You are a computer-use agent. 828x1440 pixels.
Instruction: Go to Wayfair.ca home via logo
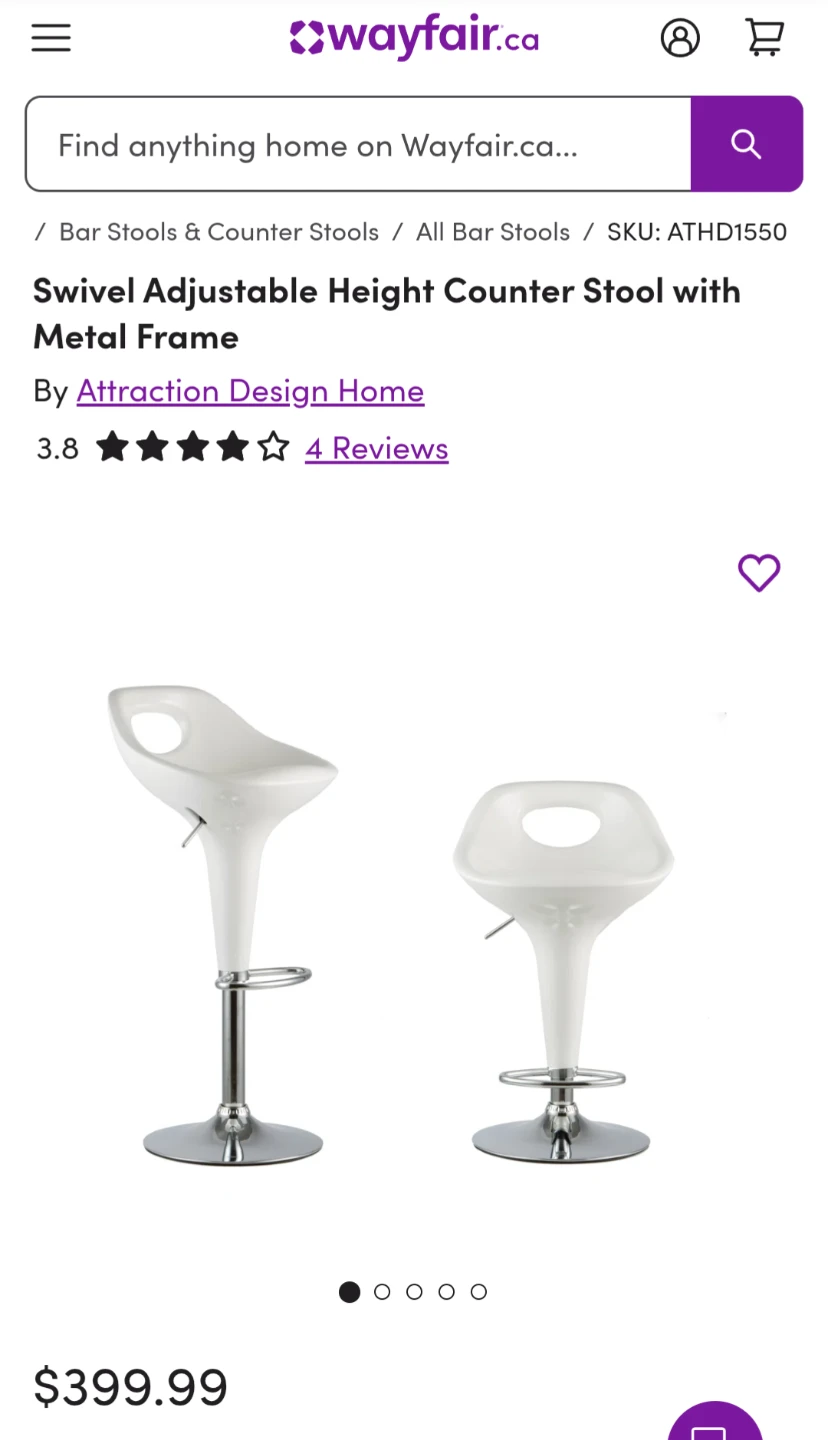coord(414,38)
